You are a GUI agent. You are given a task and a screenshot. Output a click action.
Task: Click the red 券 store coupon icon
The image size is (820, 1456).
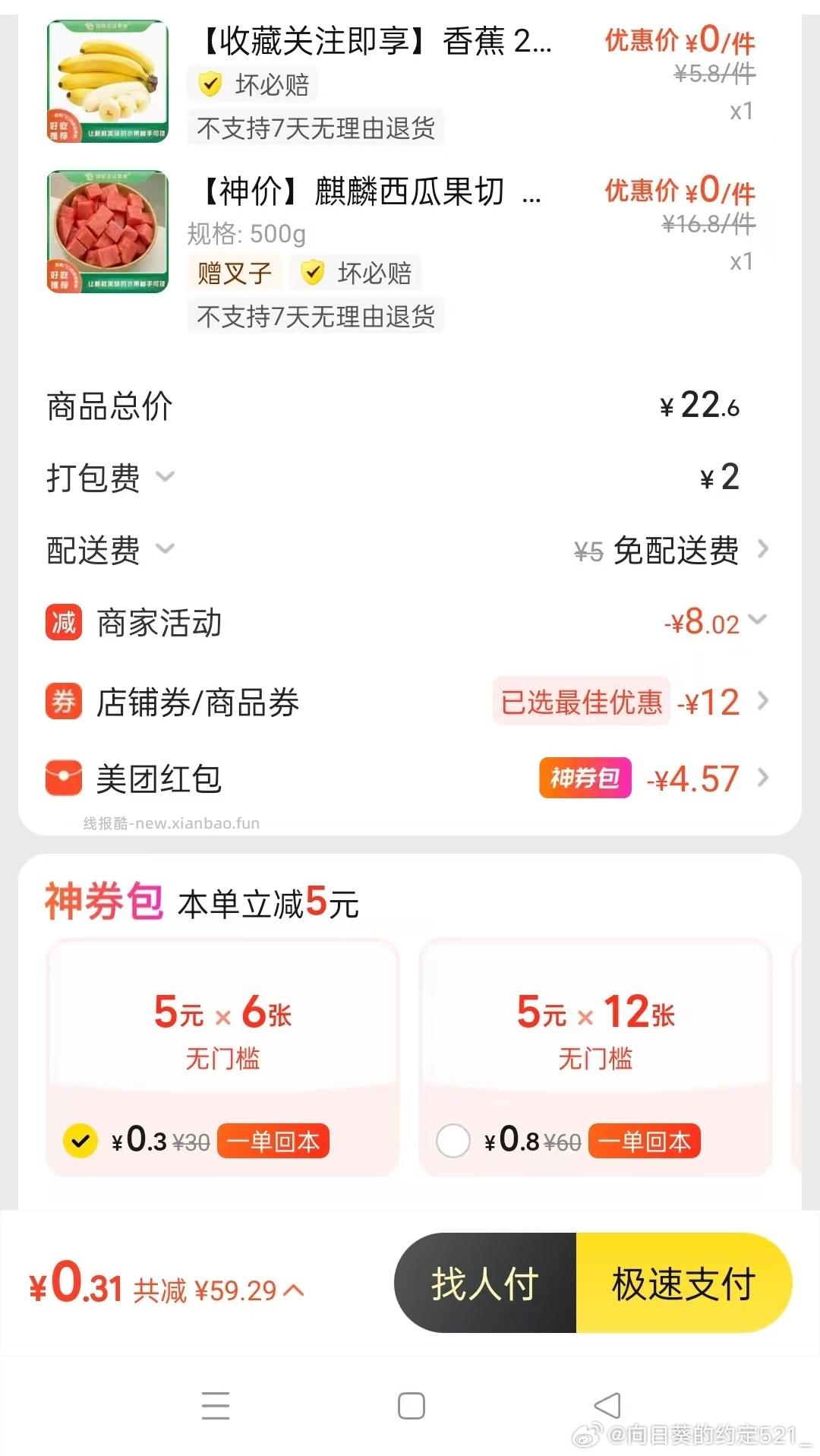pos(62,702)
